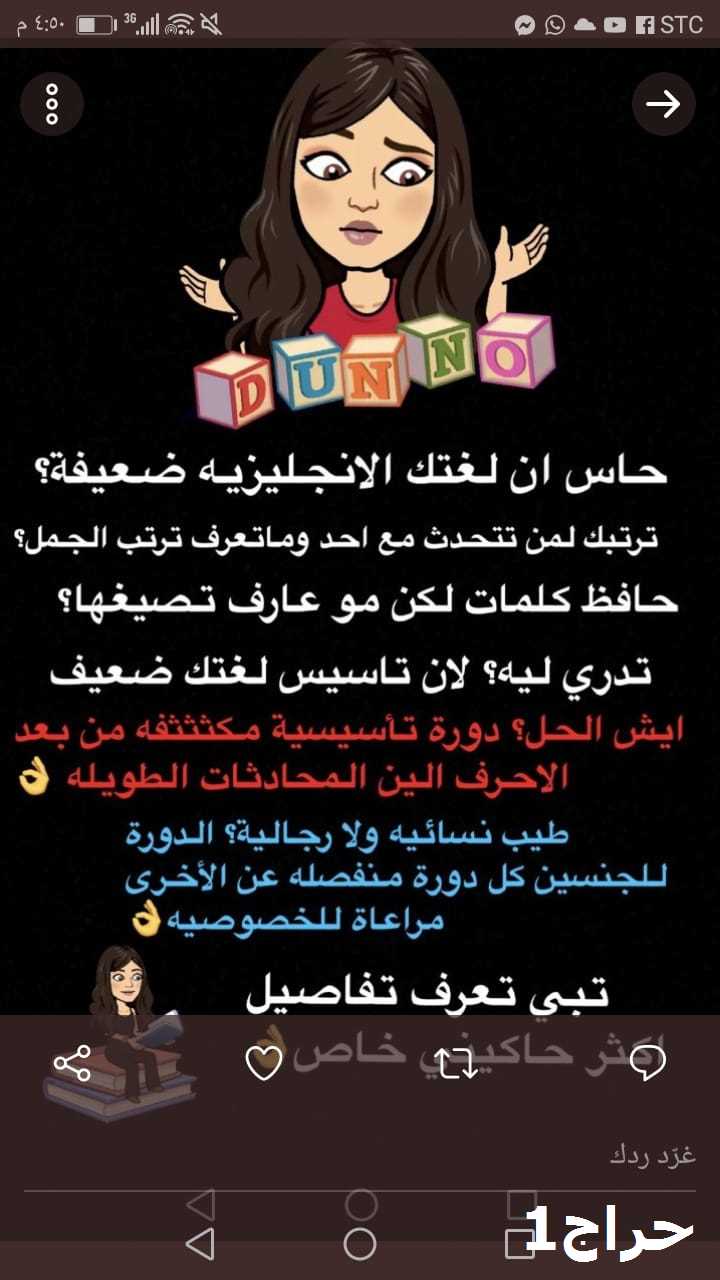Reply using the speech bubble icon
This screenshot has height=1280, width=720.
(648, 1063)
